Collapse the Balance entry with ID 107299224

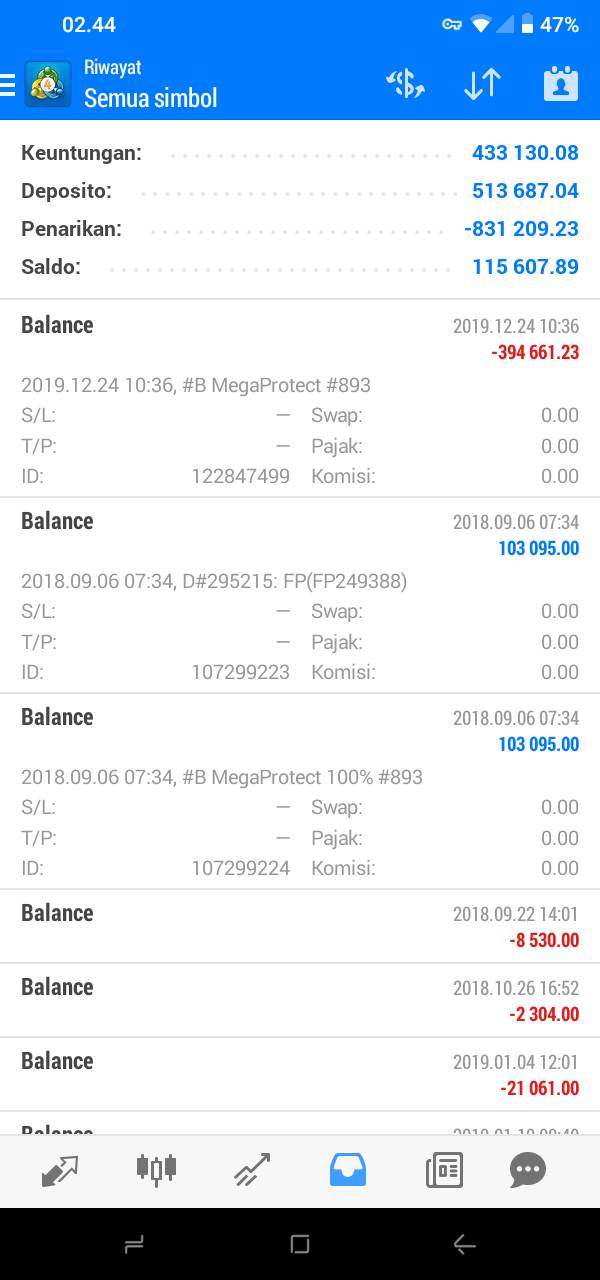(300, 730)
